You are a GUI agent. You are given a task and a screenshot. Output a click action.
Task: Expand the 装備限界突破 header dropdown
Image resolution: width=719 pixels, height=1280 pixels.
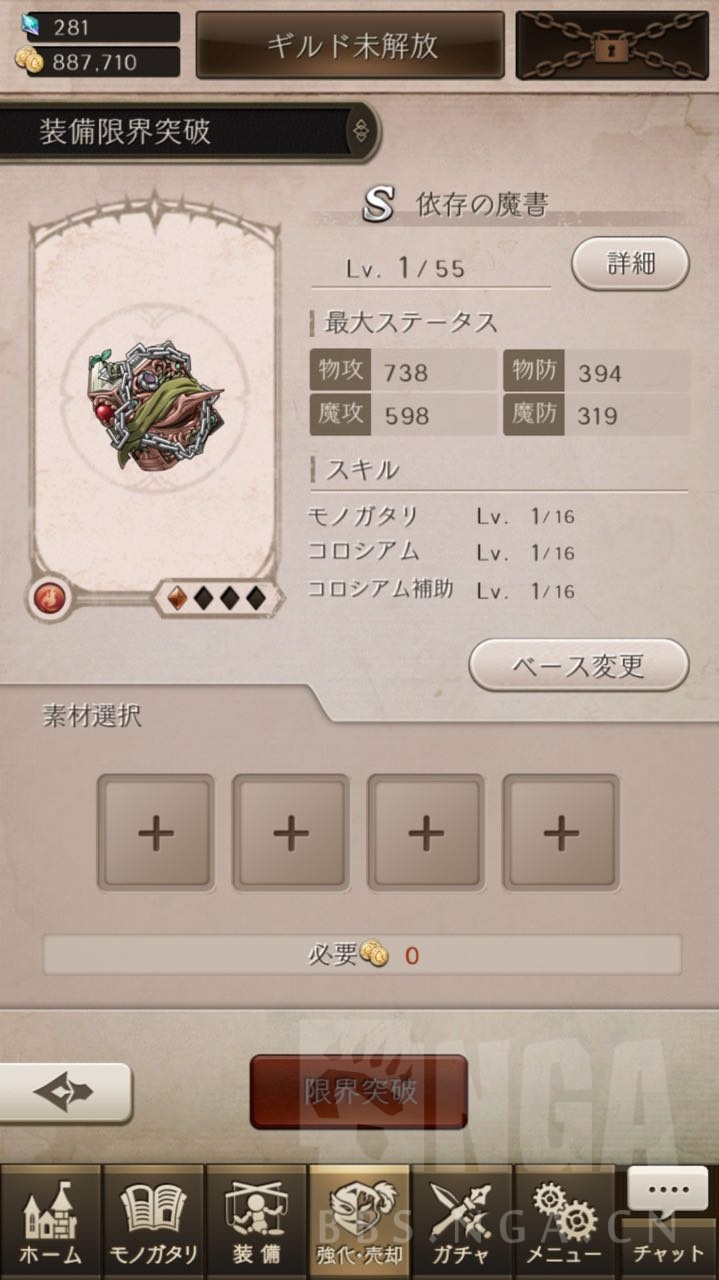point(359,131)
